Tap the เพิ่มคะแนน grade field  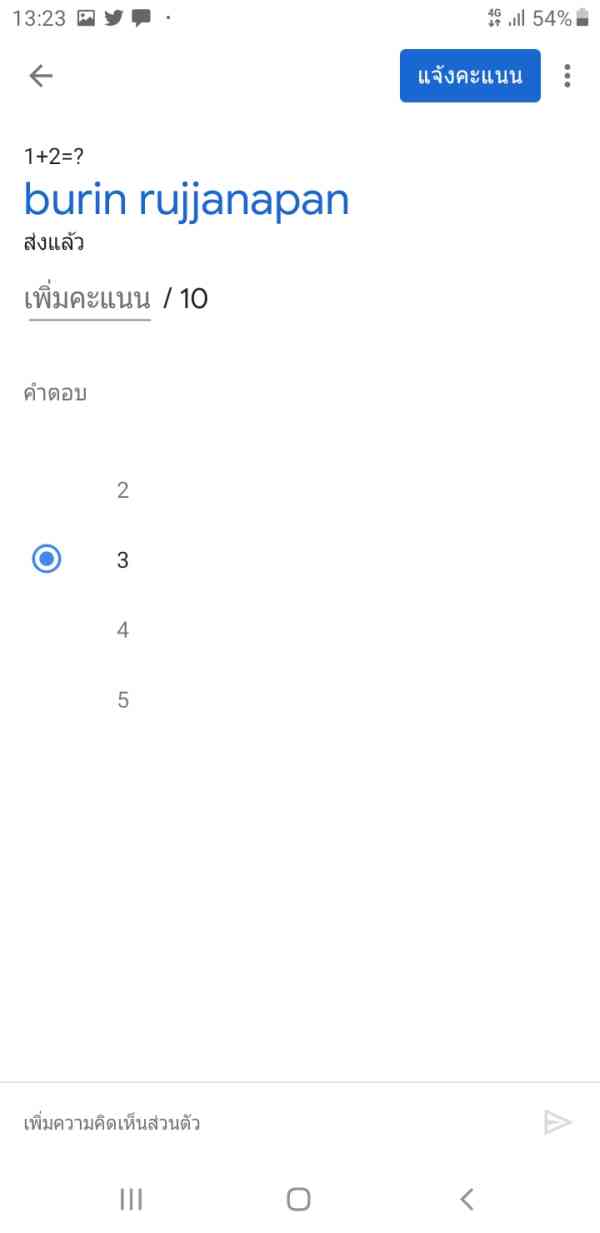coord(90,299)
